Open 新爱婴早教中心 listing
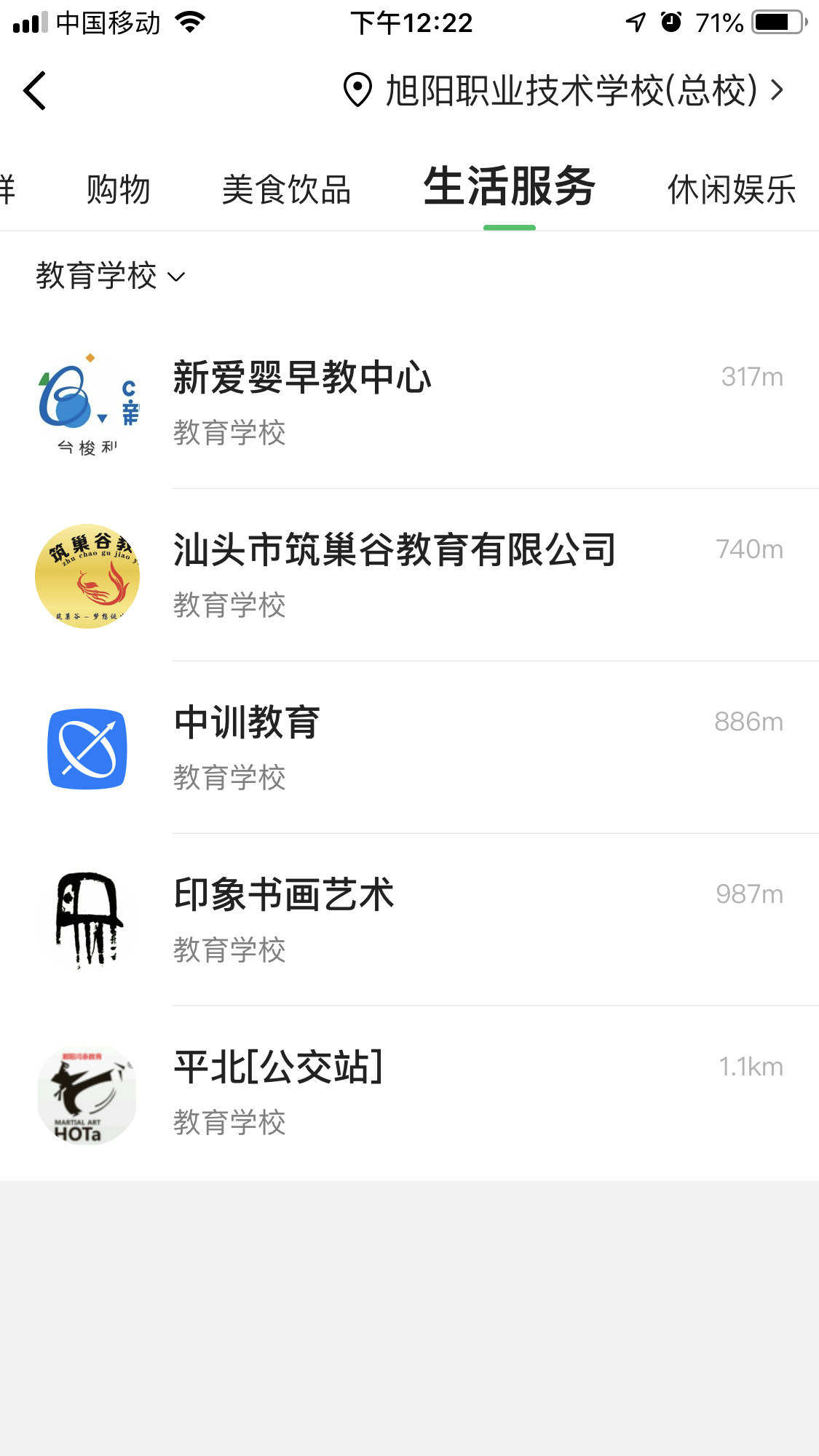Screen dimensions: 819x1456 pyautogui.click(x=409, y=403)
